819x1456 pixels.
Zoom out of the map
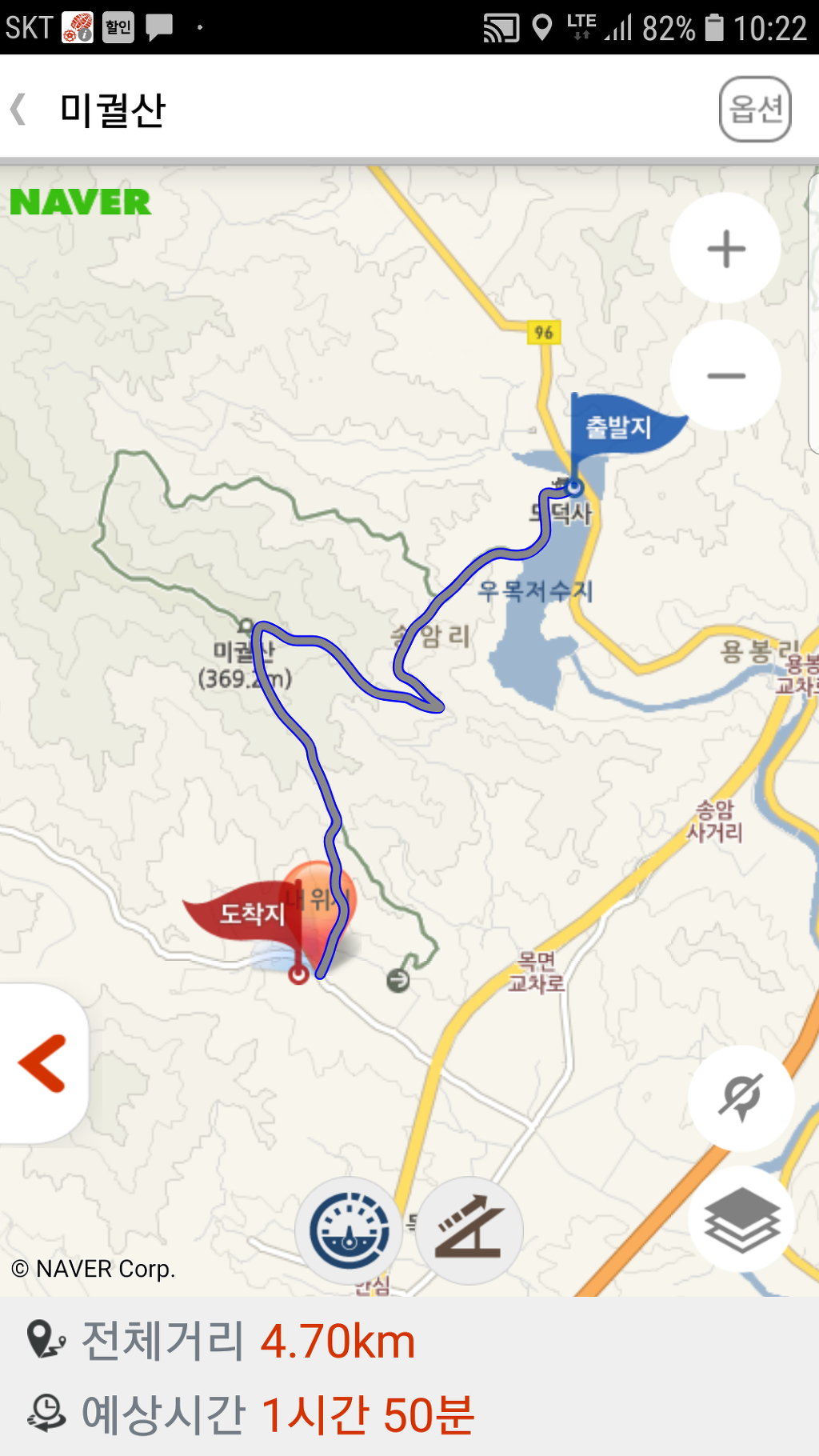pyautogui.click(x=725, y=375)
